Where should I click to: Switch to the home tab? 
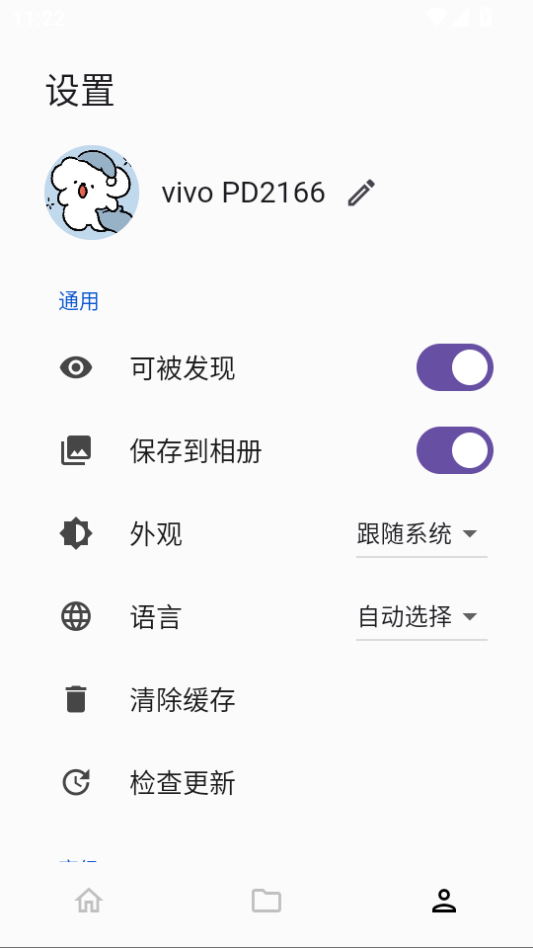tap(89, 901)
